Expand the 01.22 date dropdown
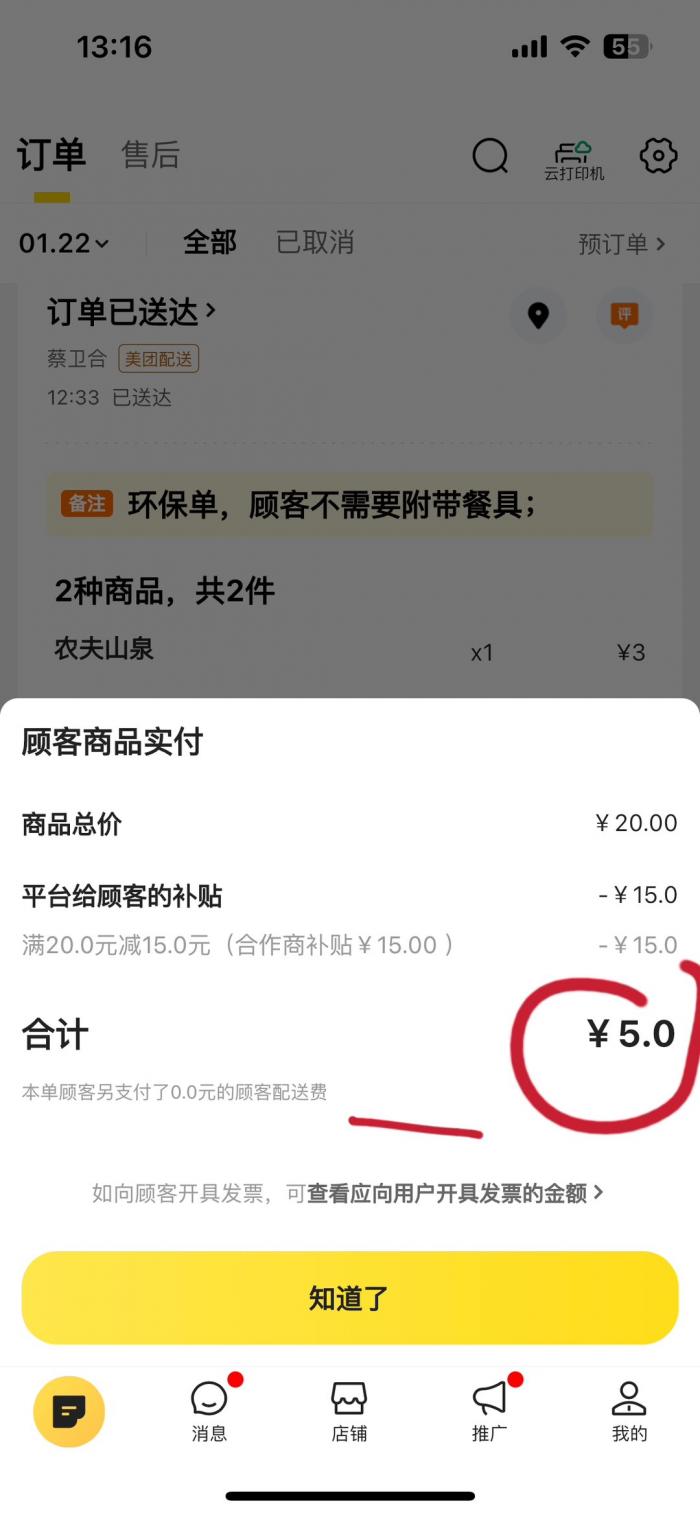 click(x=64, y=243)
